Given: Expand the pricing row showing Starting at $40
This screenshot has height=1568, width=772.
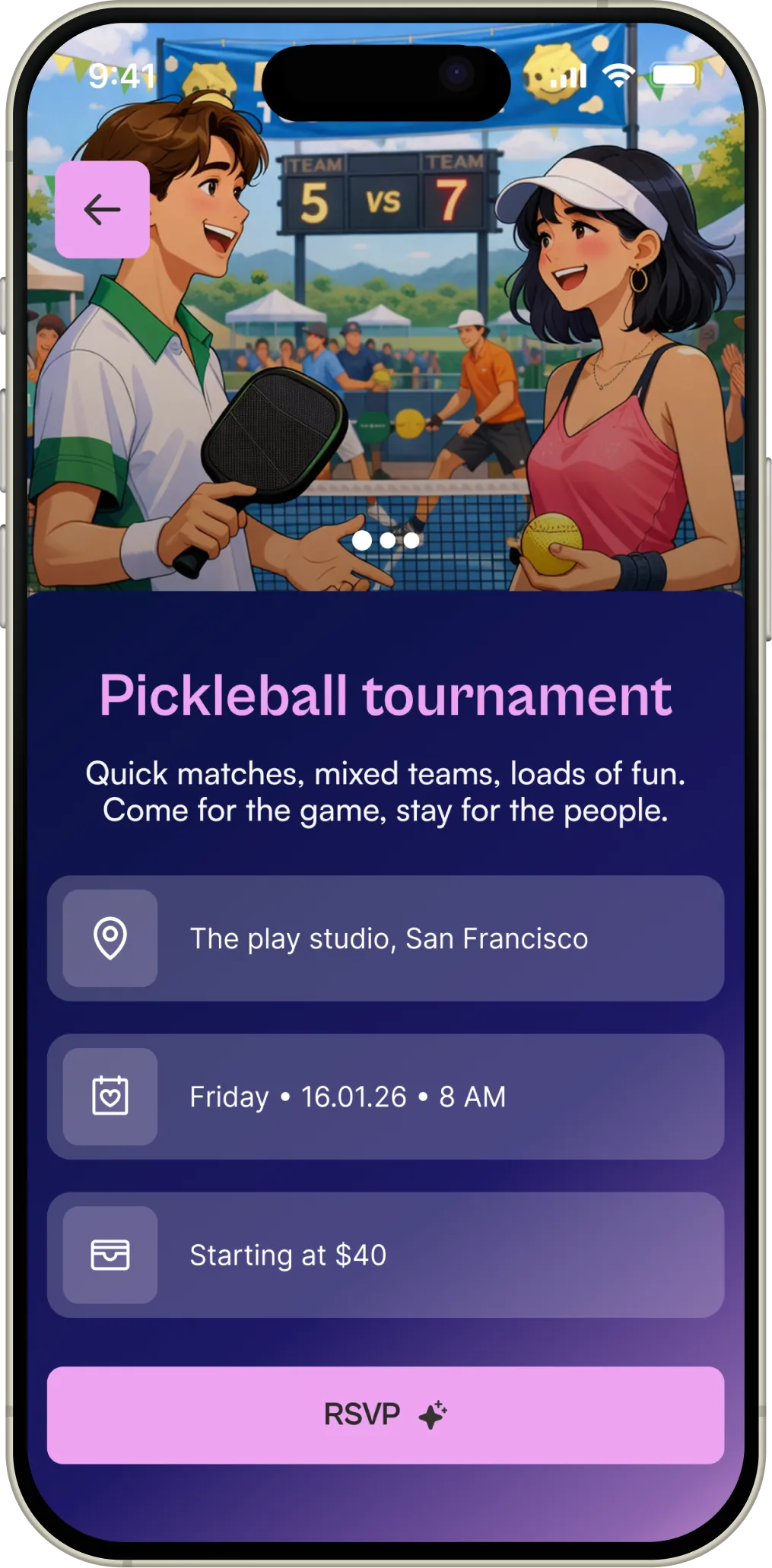Looking at the screenshot, I should [x=386, y=1255].
